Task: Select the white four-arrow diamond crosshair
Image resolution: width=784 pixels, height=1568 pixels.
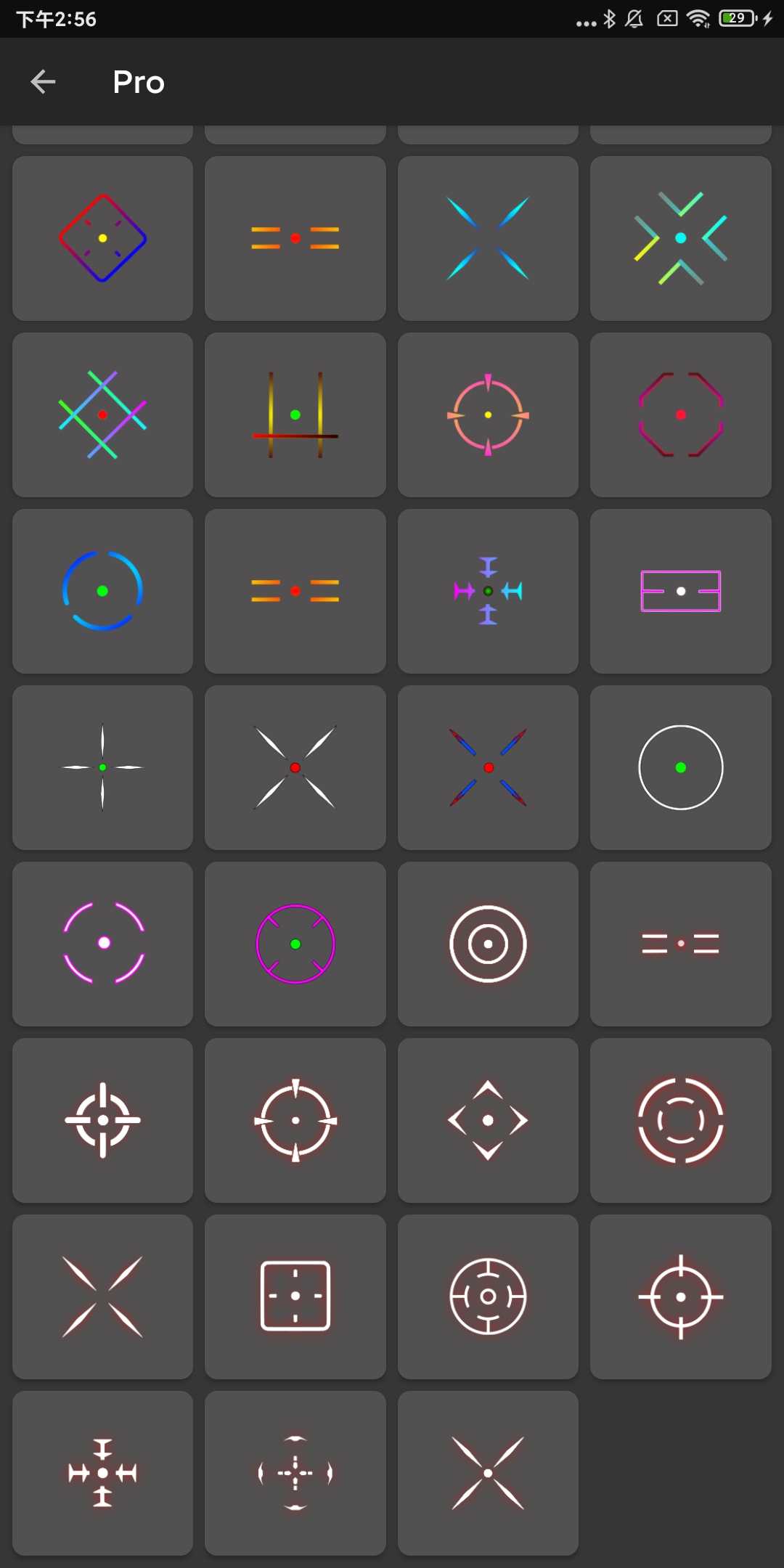Action: [488, 1120]
